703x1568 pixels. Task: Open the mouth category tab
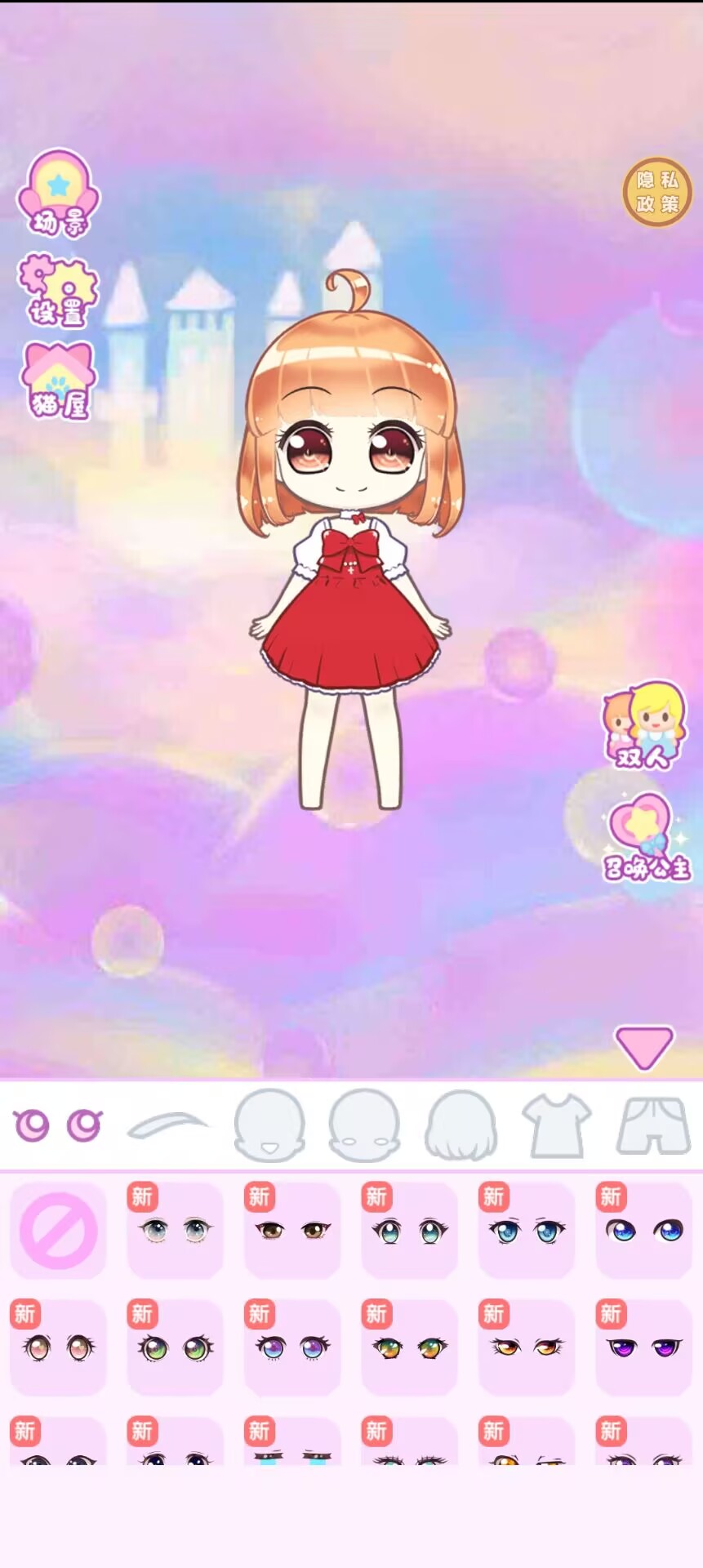[x=269, y=1125]
